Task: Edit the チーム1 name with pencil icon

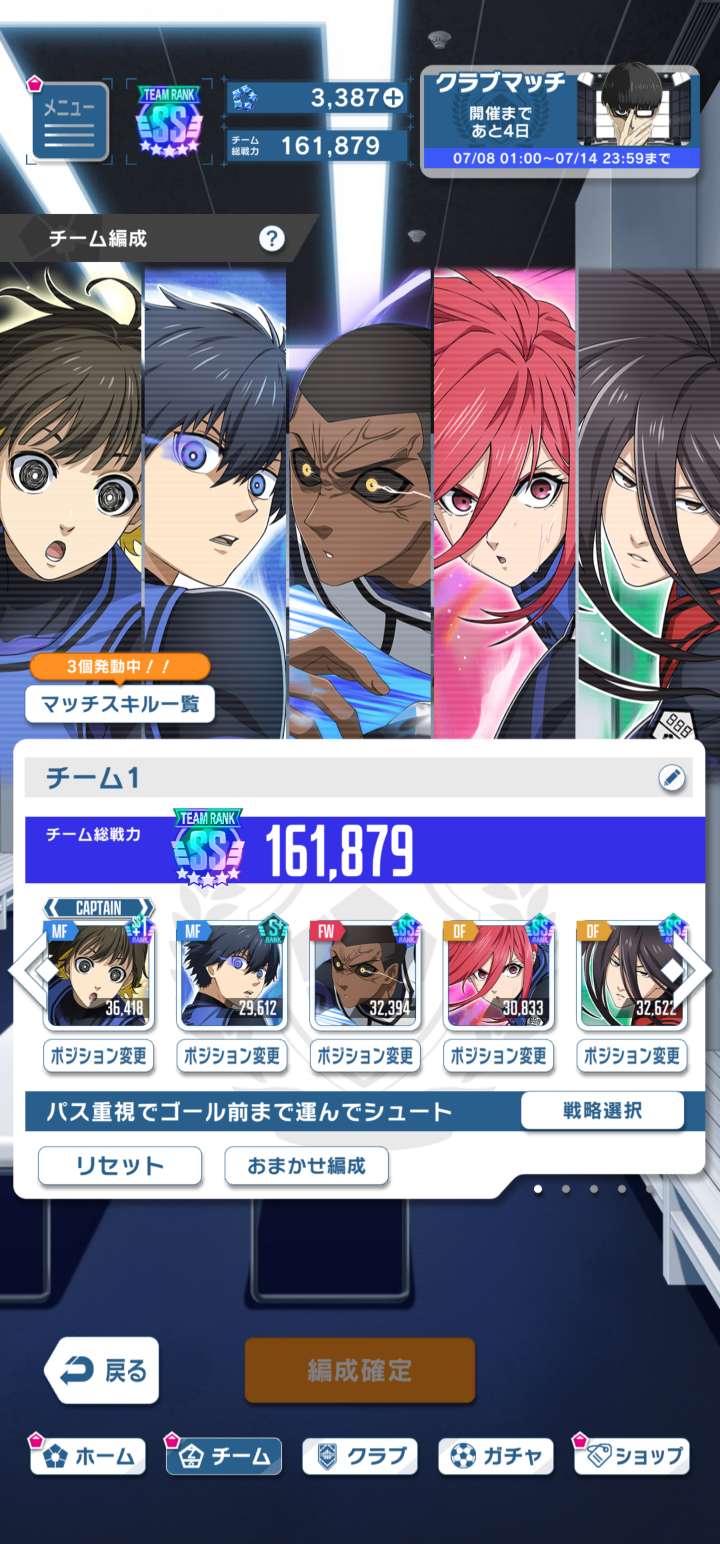Action: coord(672,778)
